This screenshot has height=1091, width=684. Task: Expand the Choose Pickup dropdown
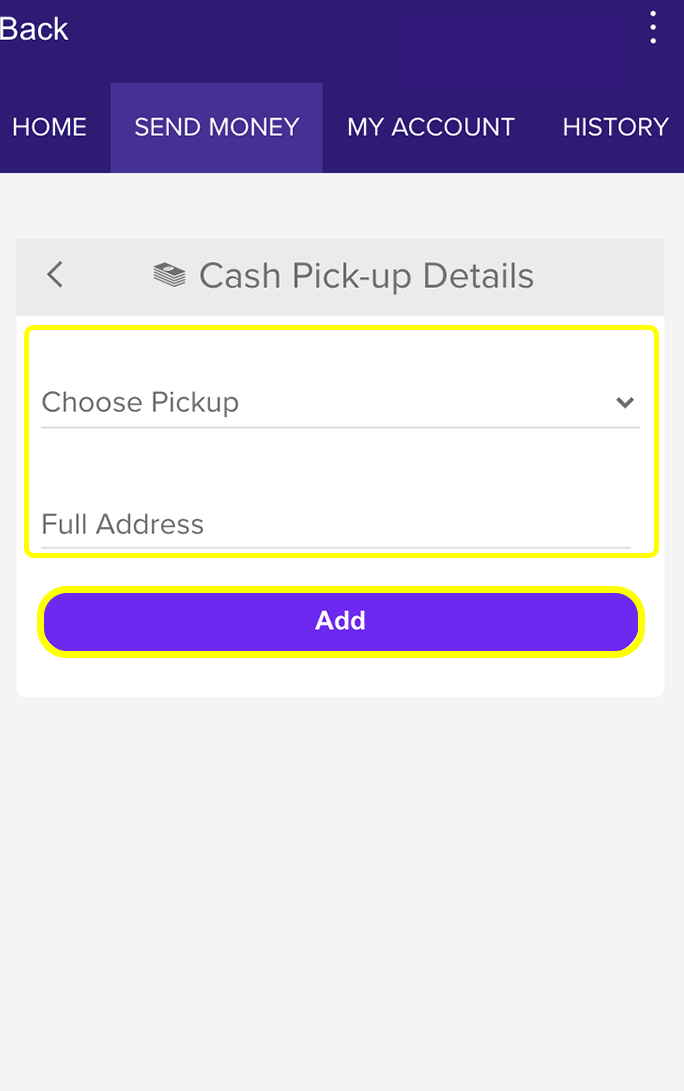340,402
